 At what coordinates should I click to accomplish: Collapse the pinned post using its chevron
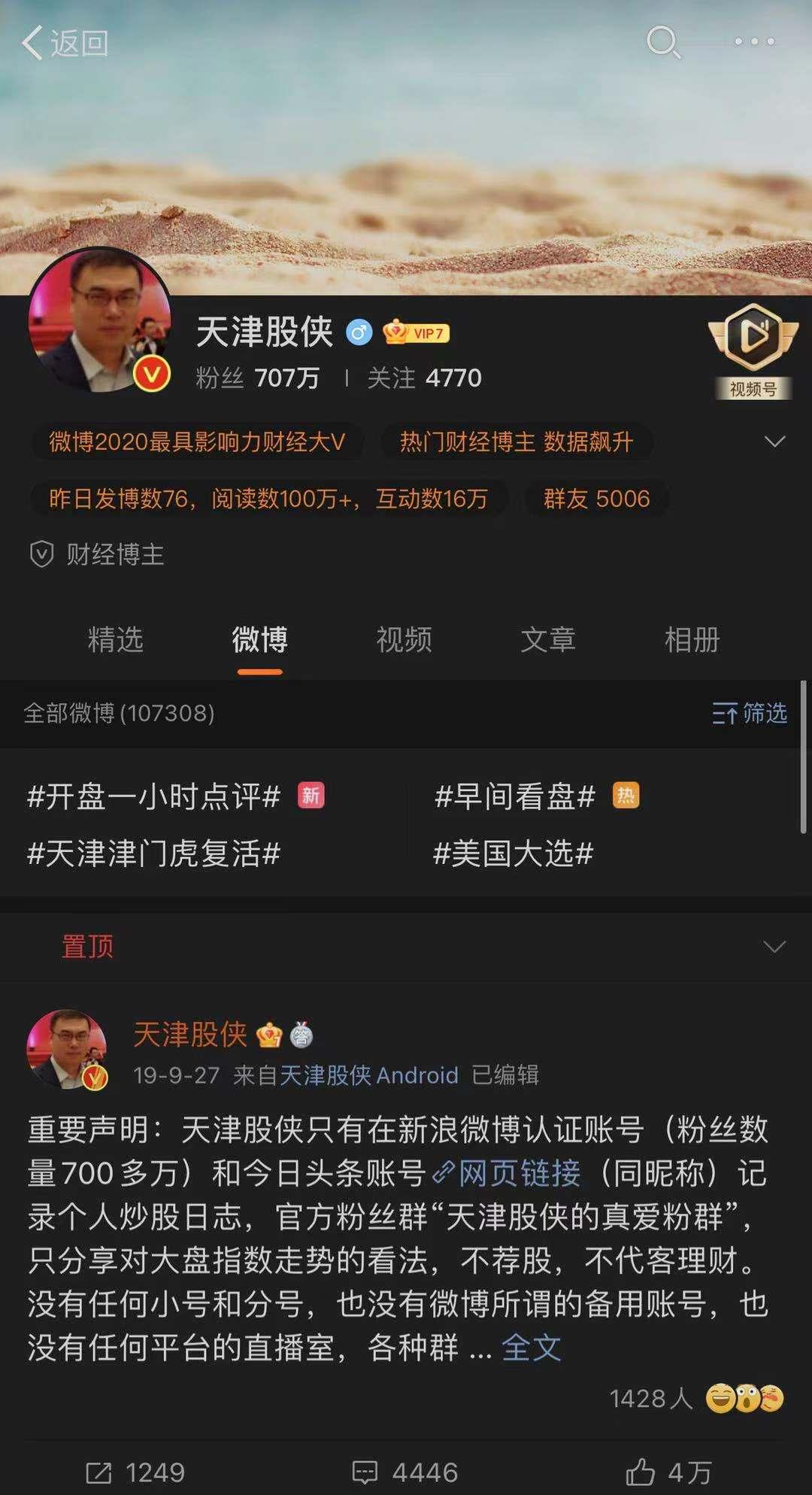774,948
